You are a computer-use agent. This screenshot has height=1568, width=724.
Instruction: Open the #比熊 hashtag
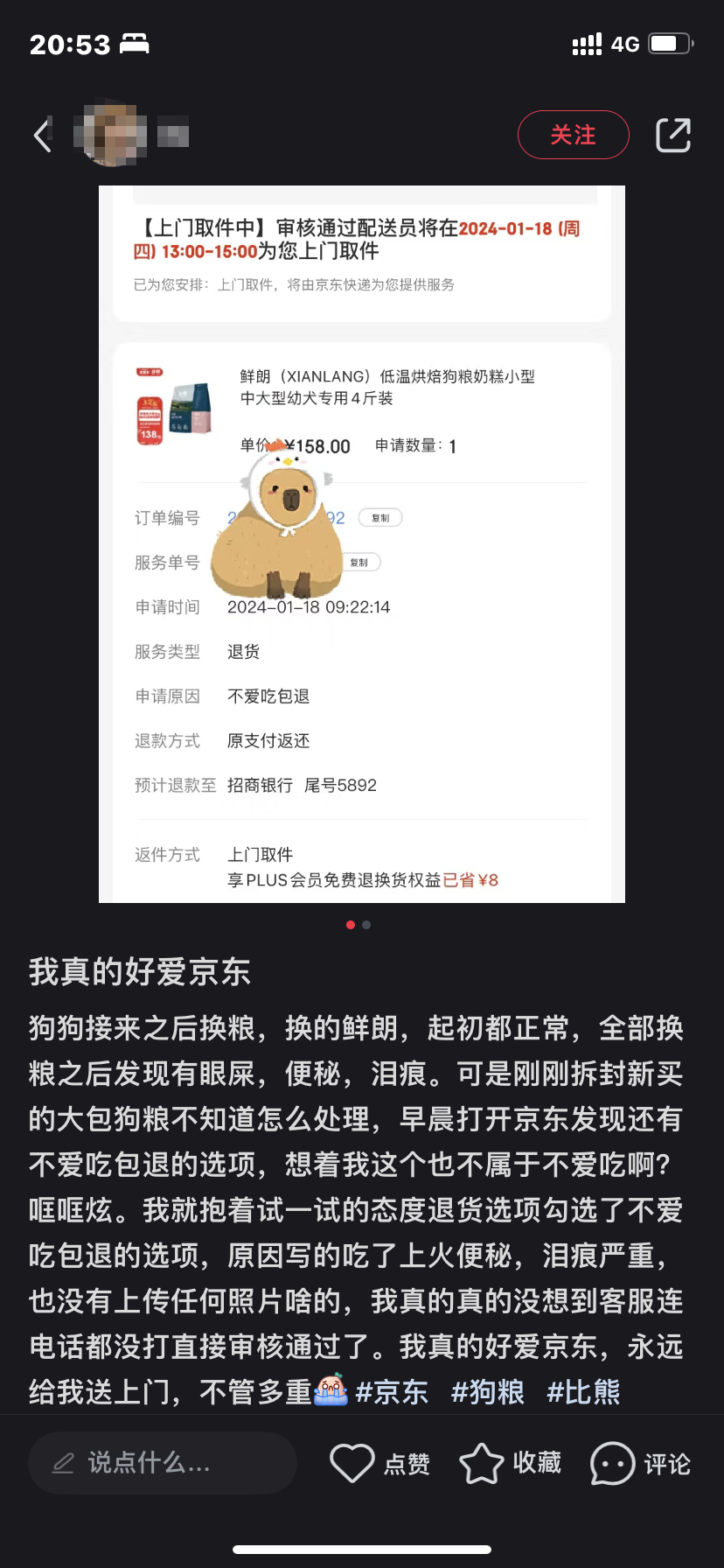pyautogui.click(x=583, y=1391)
